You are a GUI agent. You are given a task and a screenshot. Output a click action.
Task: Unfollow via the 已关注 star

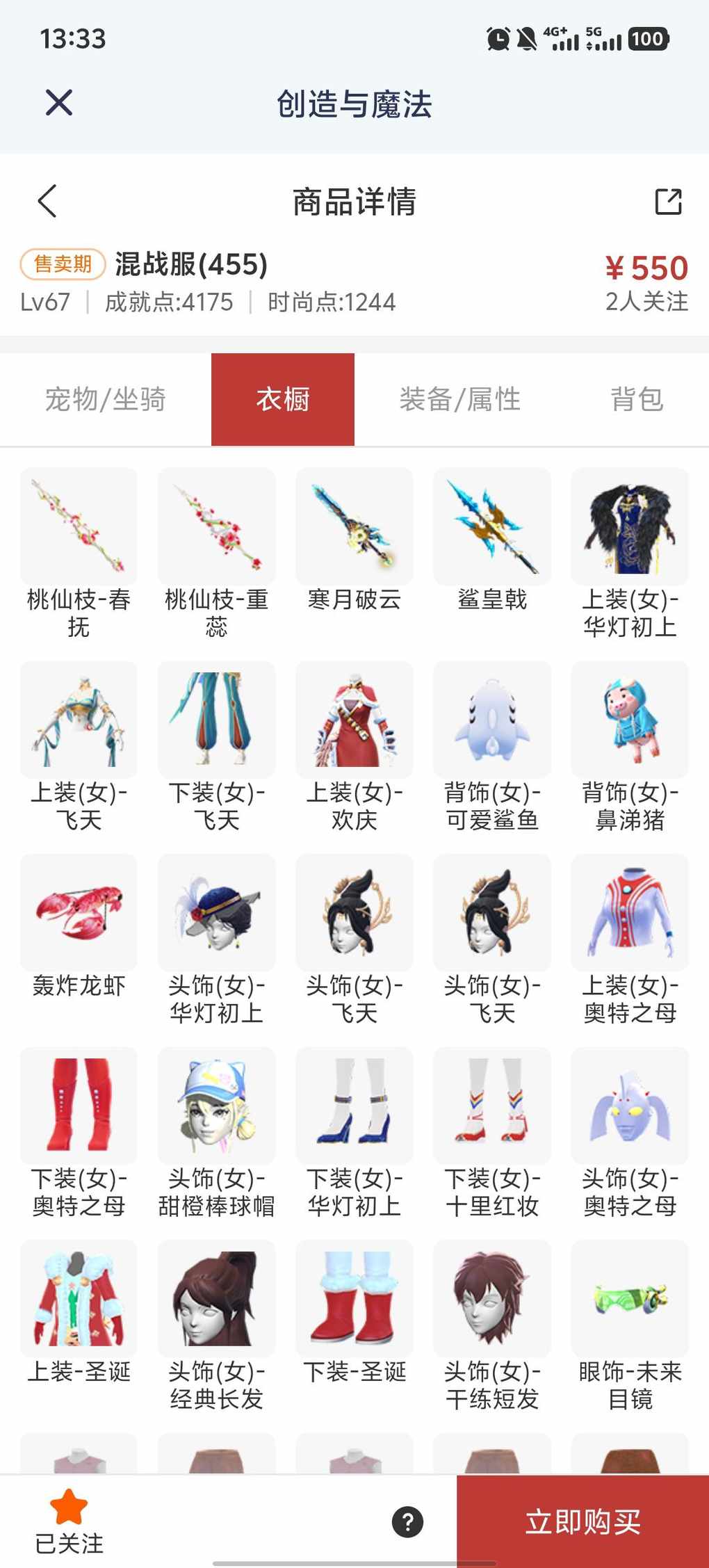(x=69, y=1521)
